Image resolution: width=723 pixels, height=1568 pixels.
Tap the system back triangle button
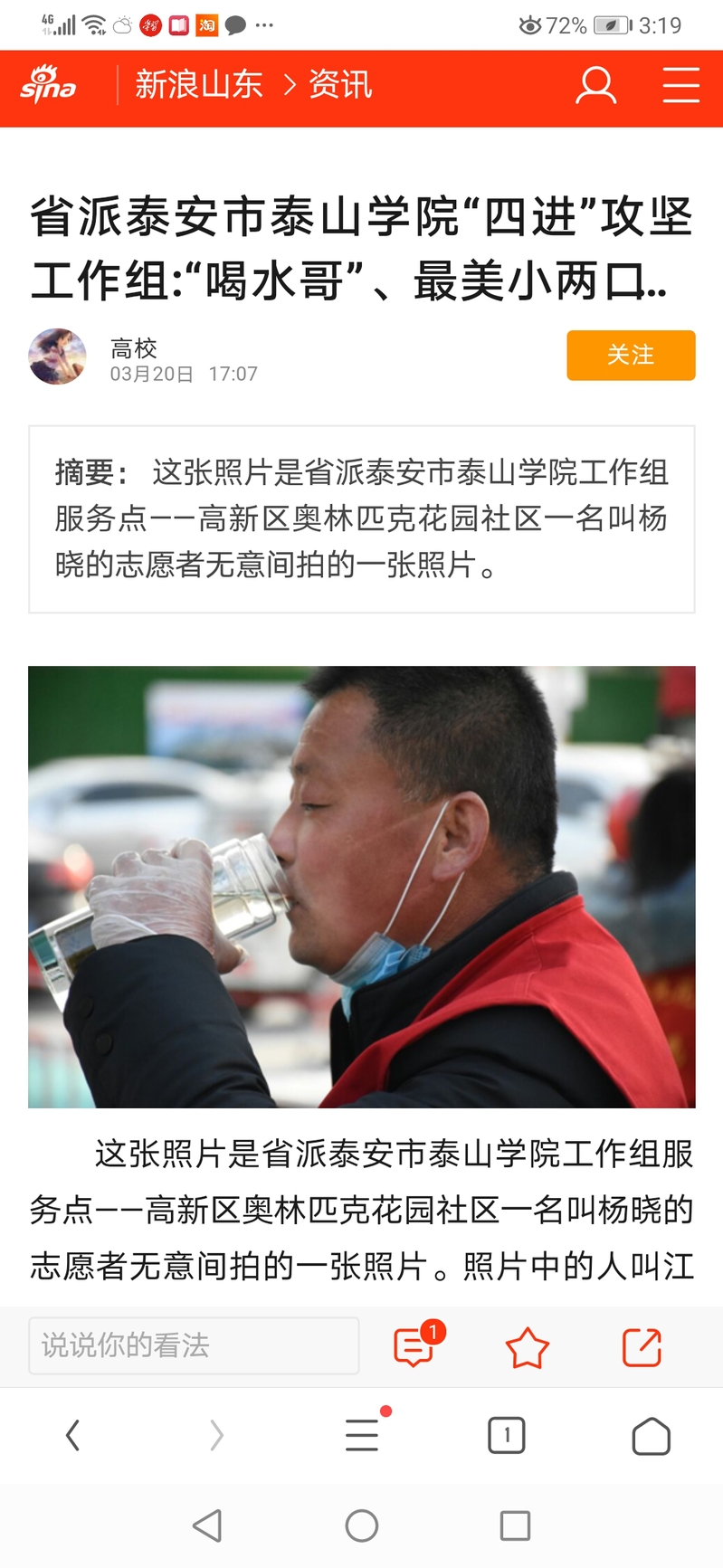point(207,1525)
